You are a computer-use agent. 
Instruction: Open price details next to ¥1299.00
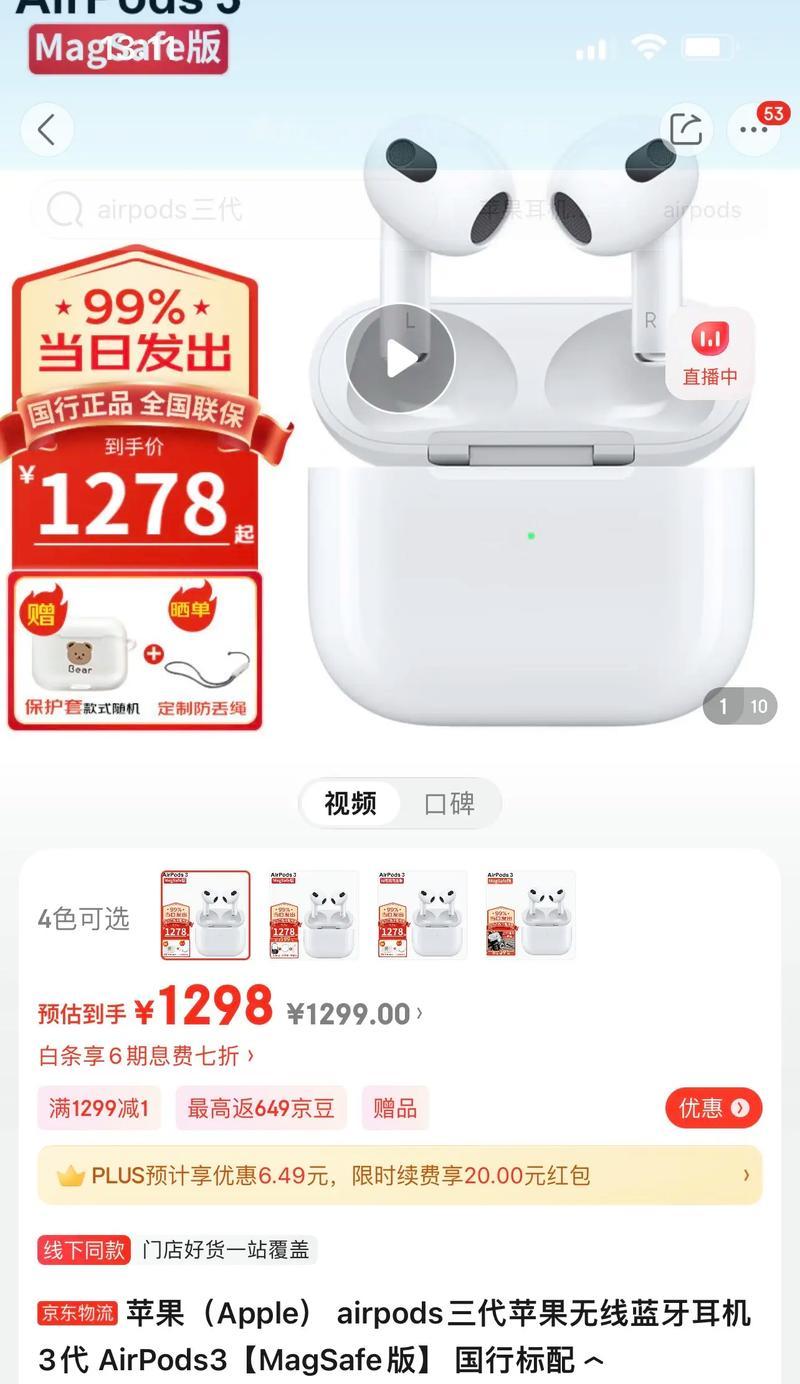click(x=419, y=1013)
